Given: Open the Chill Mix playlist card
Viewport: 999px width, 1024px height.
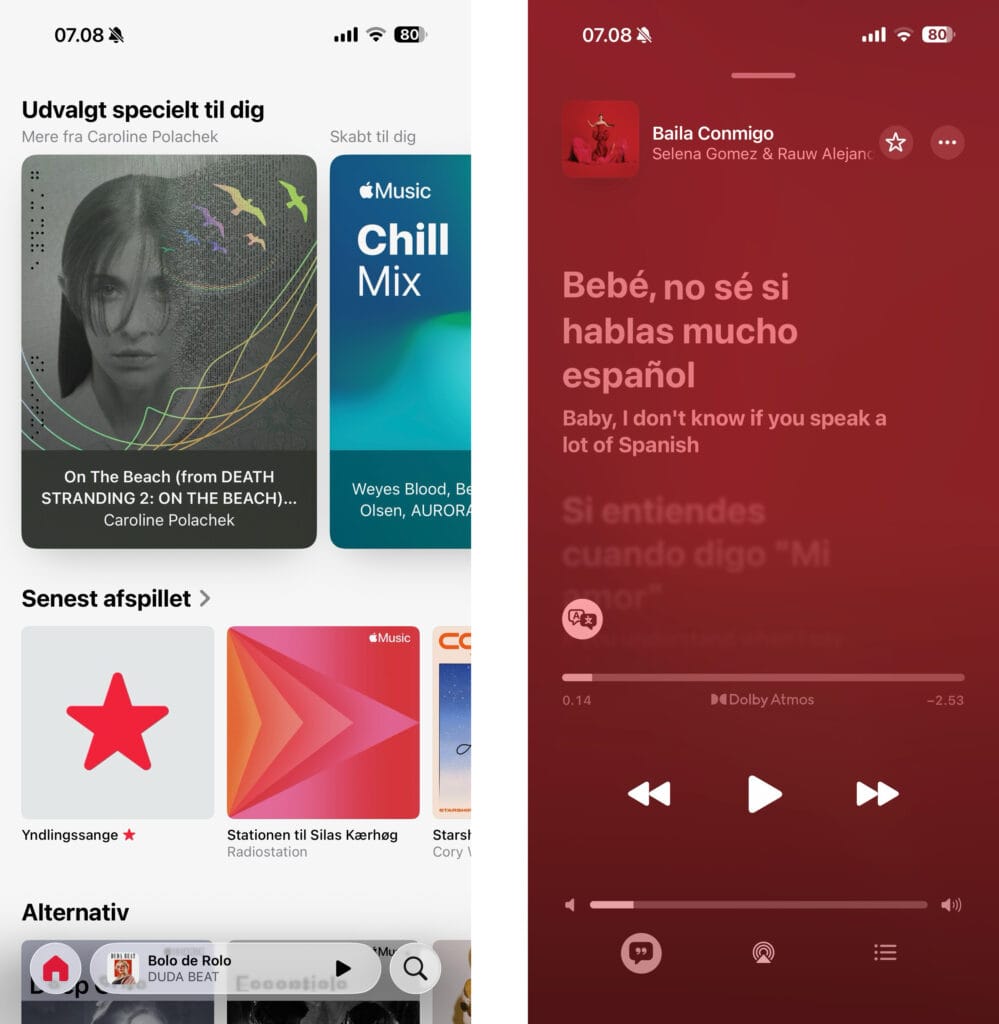Looking at the screenshot, I should pos(400,350).
